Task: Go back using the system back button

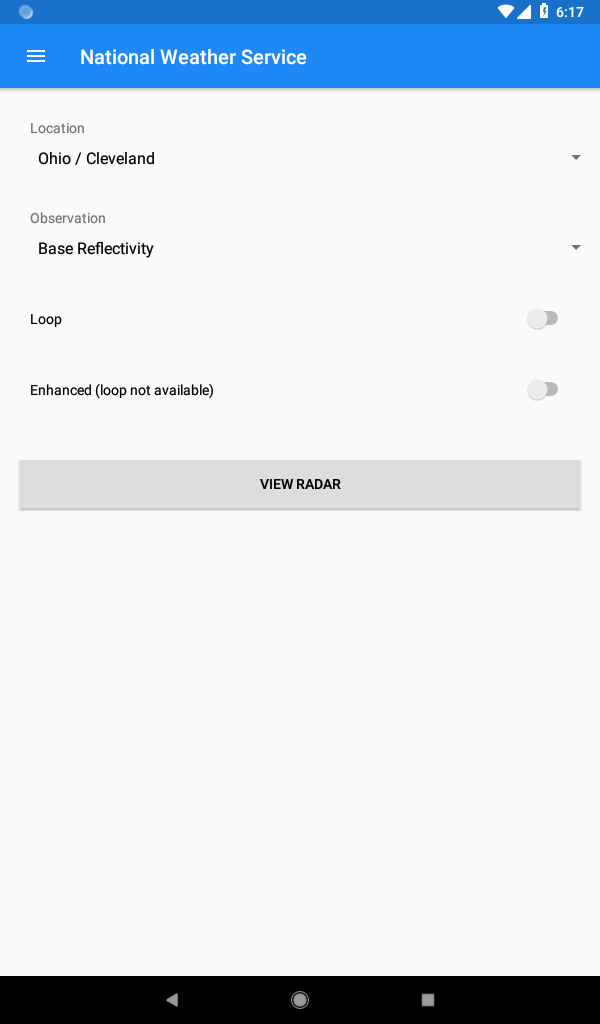Action: 172,999
